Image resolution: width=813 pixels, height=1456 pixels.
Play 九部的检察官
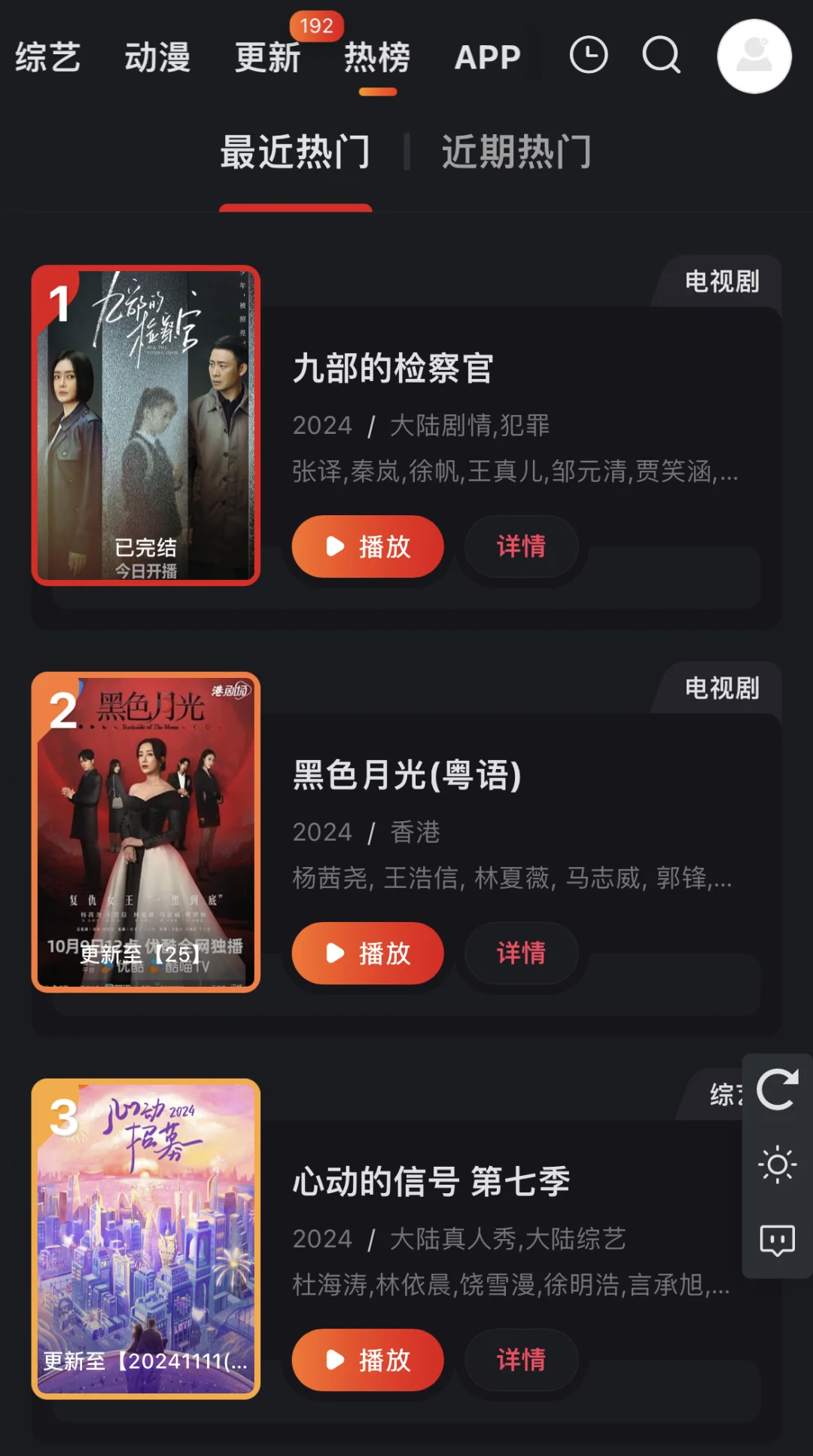(367, 546)
